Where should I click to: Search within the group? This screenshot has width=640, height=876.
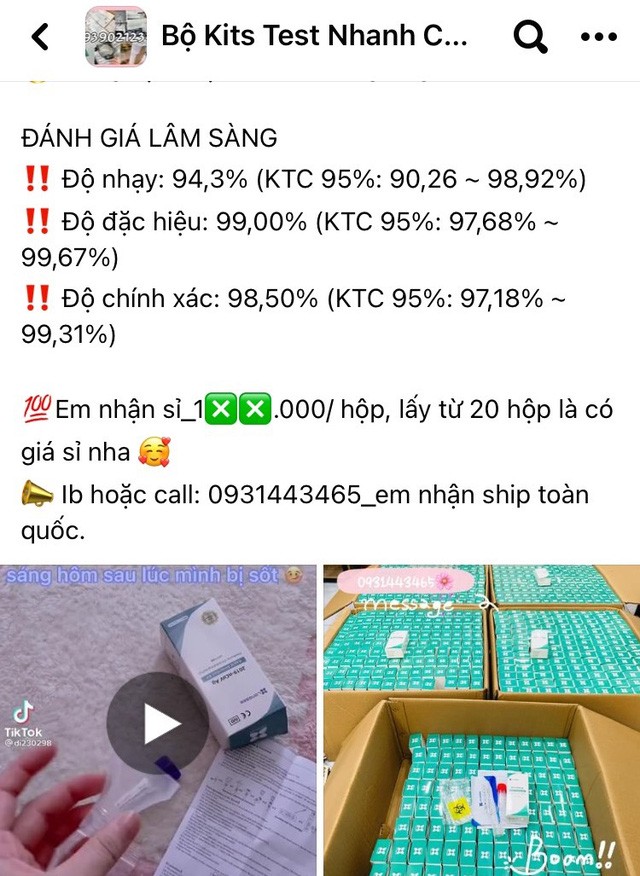[x=530, y=37]
